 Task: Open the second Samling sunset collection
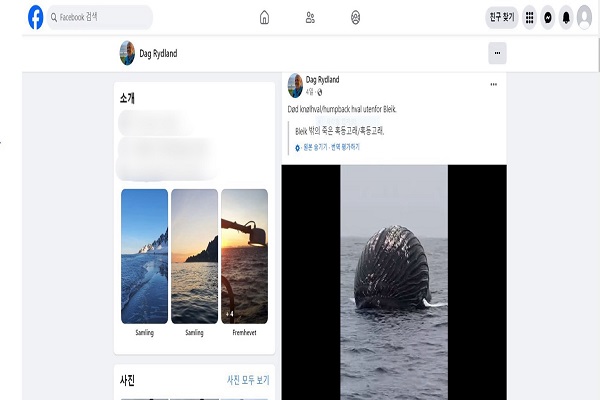[194, 256]
